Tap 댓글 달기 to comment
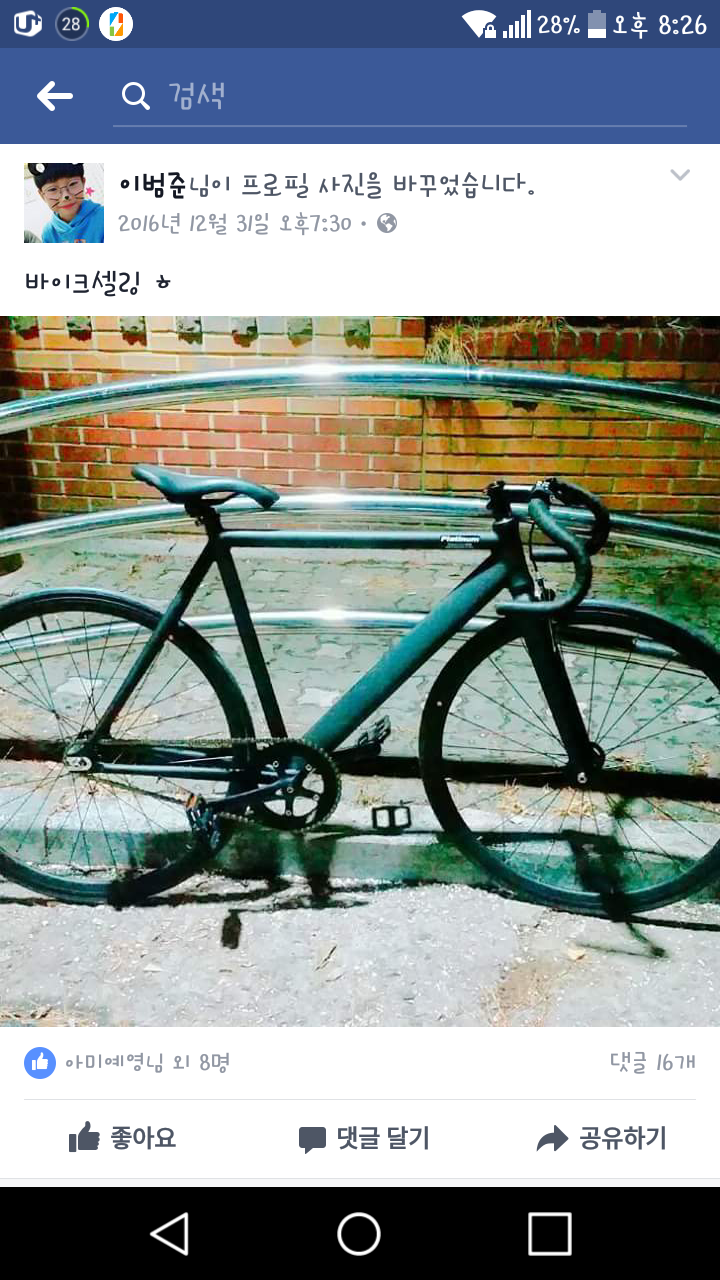The image size is (720, 1280). coord(364,1138)
